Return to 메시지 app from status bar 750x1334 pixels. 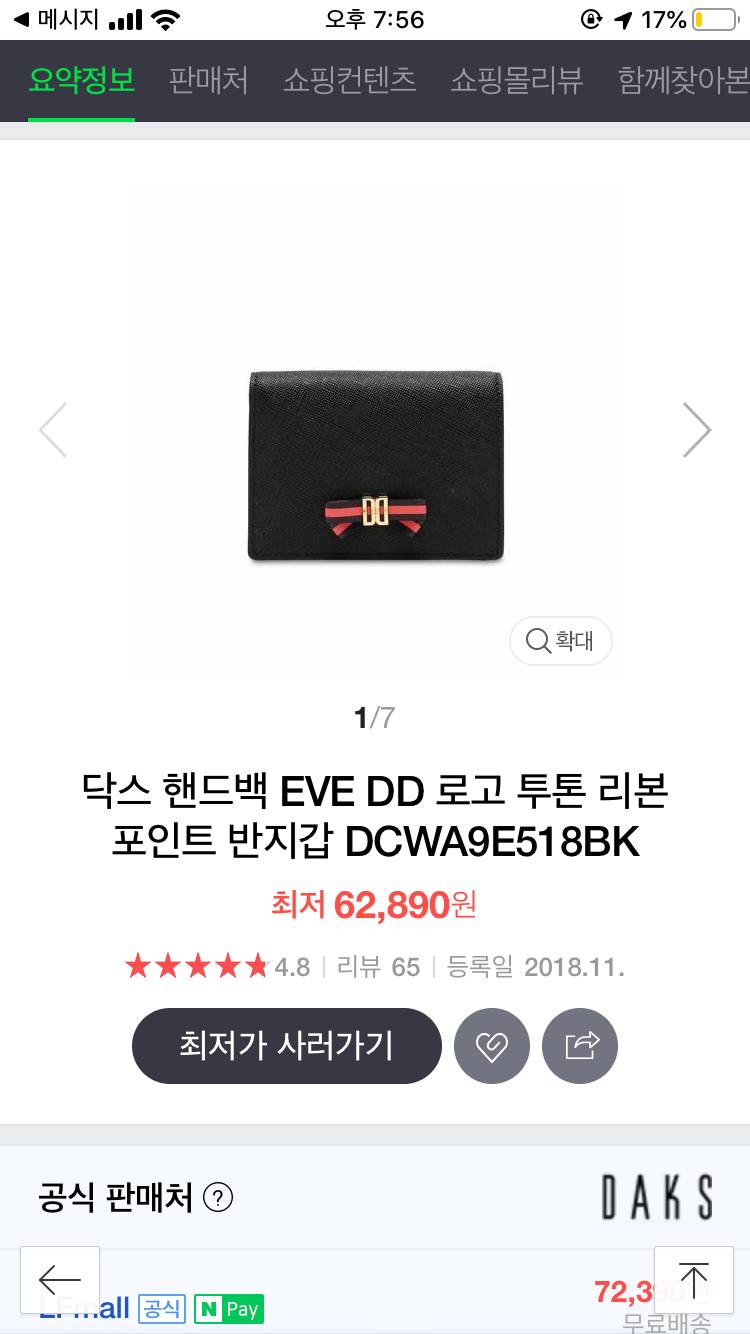pos(55,19)
